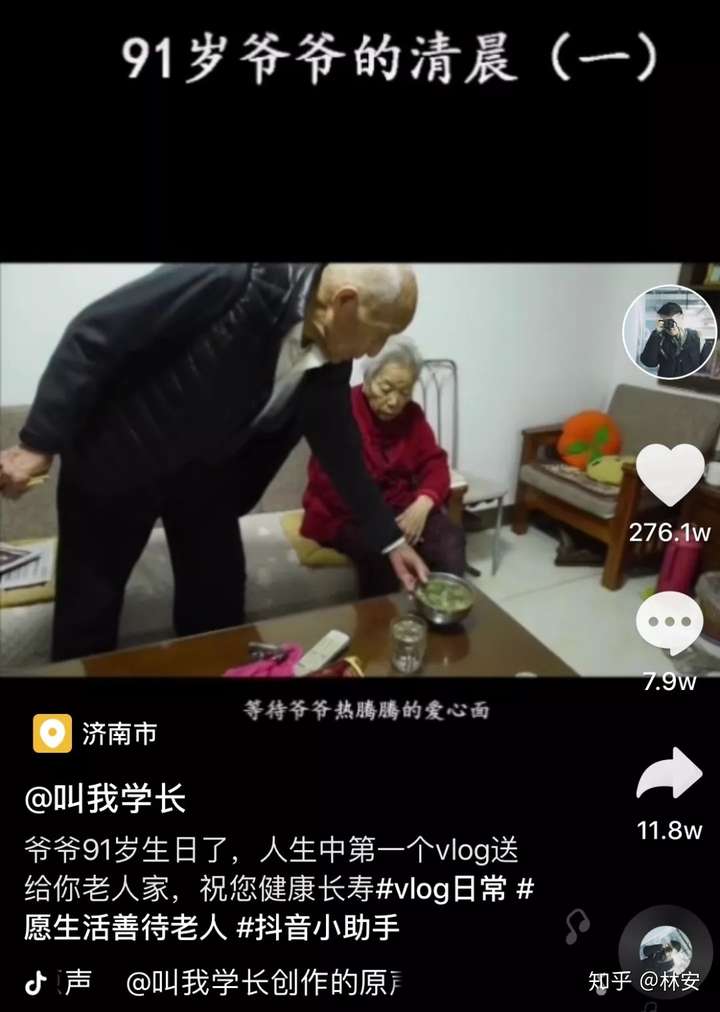Open the @叫我学长 username
This screenshot has width=720, height=1012.
click(105, 798)
